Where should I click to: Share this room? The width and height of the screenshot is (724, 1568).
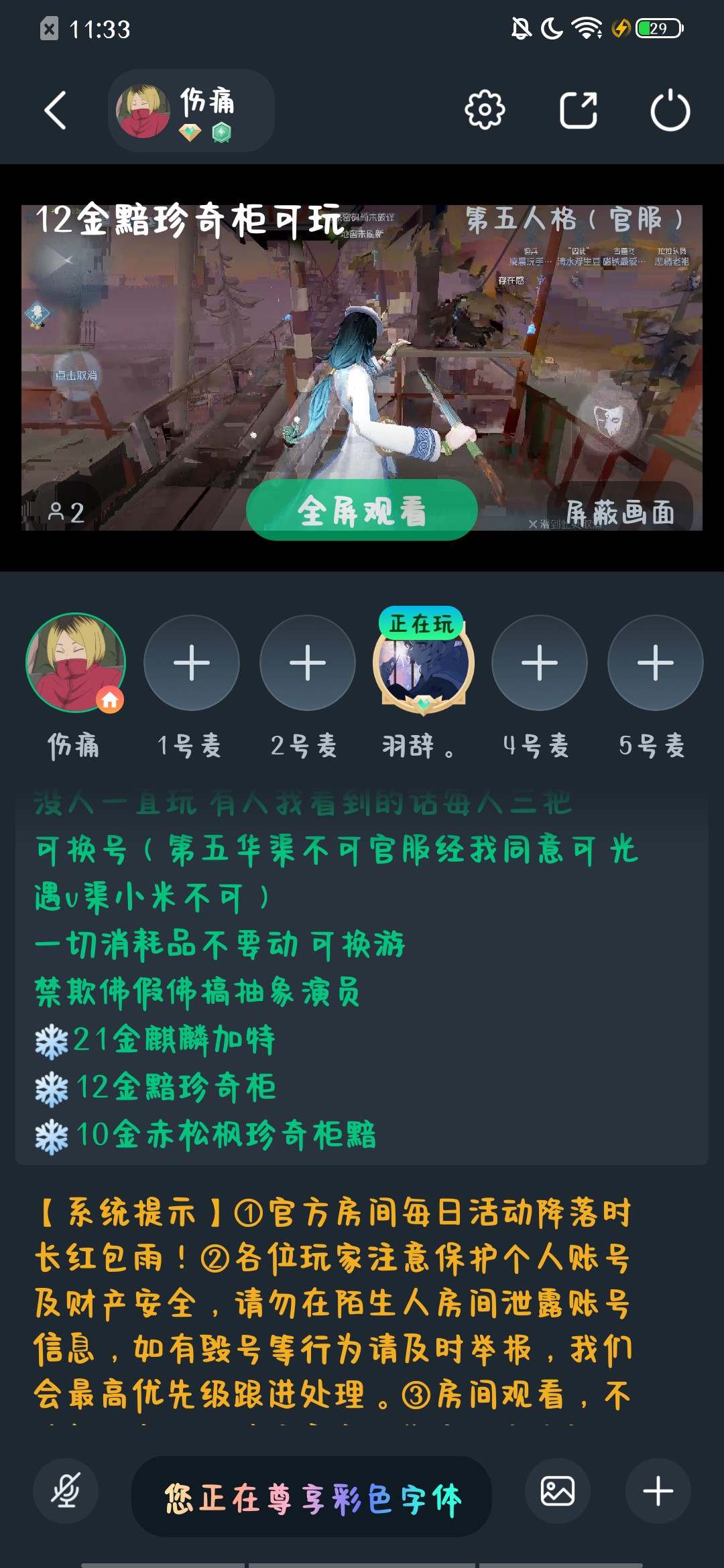(x=578, y=111)
